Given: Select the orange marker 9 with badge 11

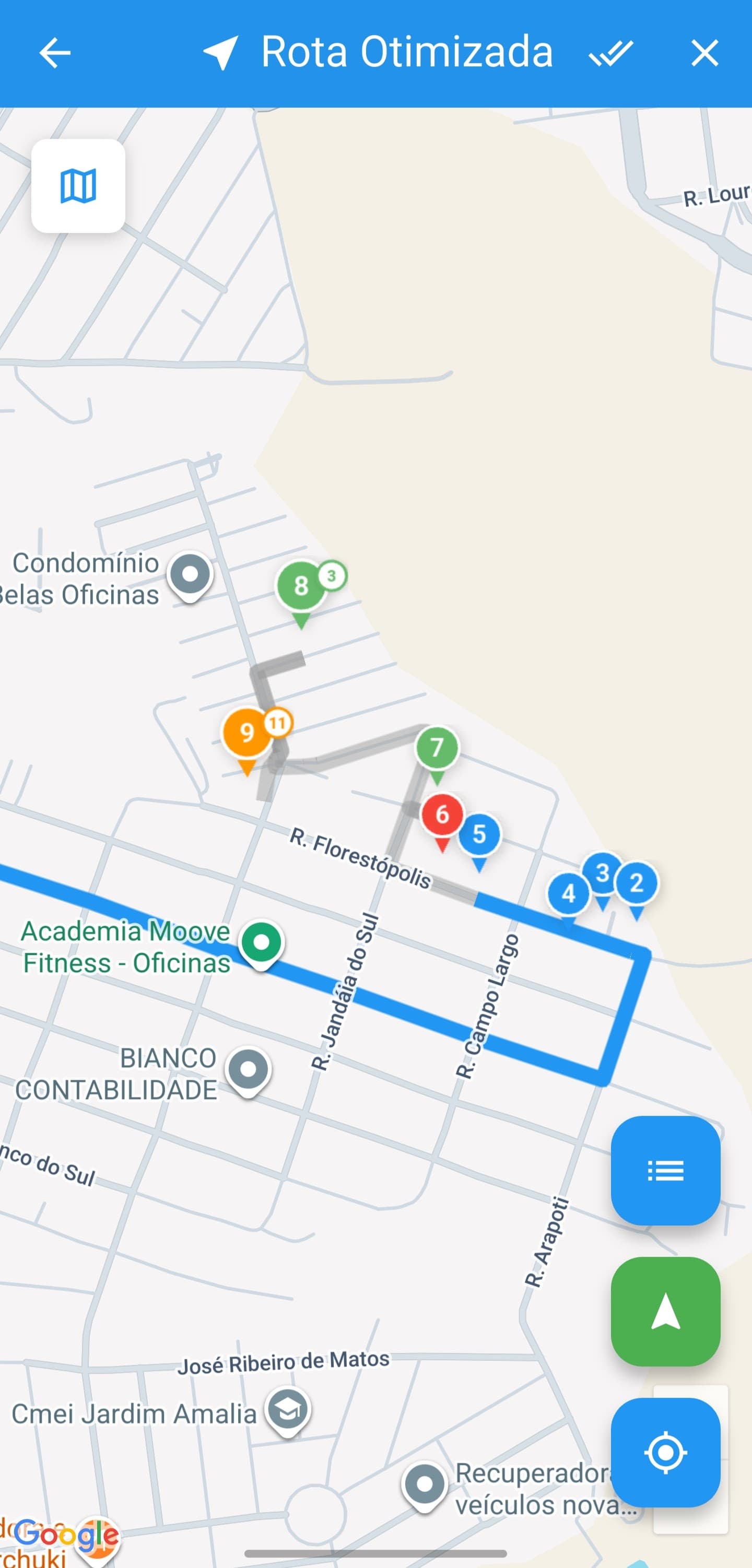Looking at the screenshot, I should tap(247, 733).
